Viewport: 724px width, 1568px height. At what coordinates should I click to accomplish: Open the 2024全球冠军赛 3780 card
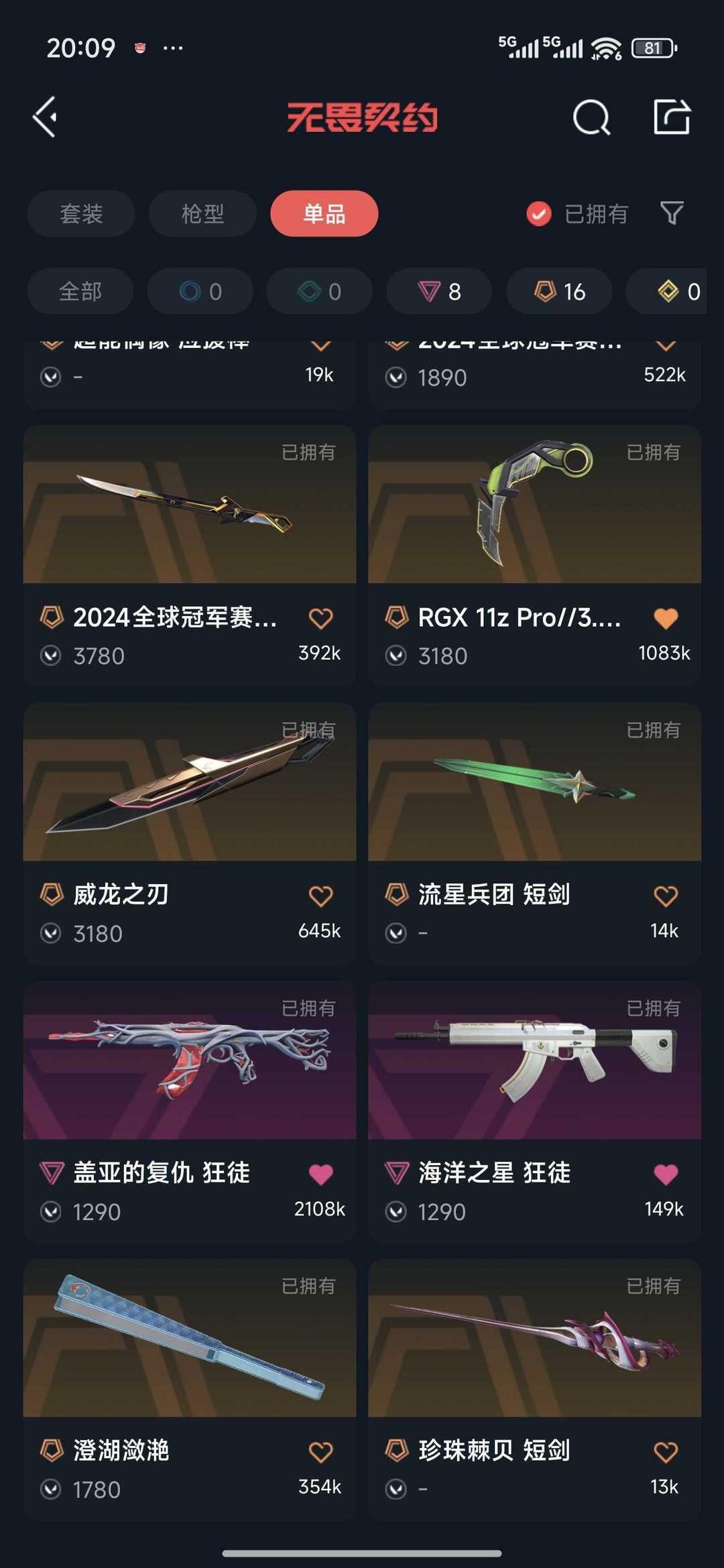coord(190,555)
